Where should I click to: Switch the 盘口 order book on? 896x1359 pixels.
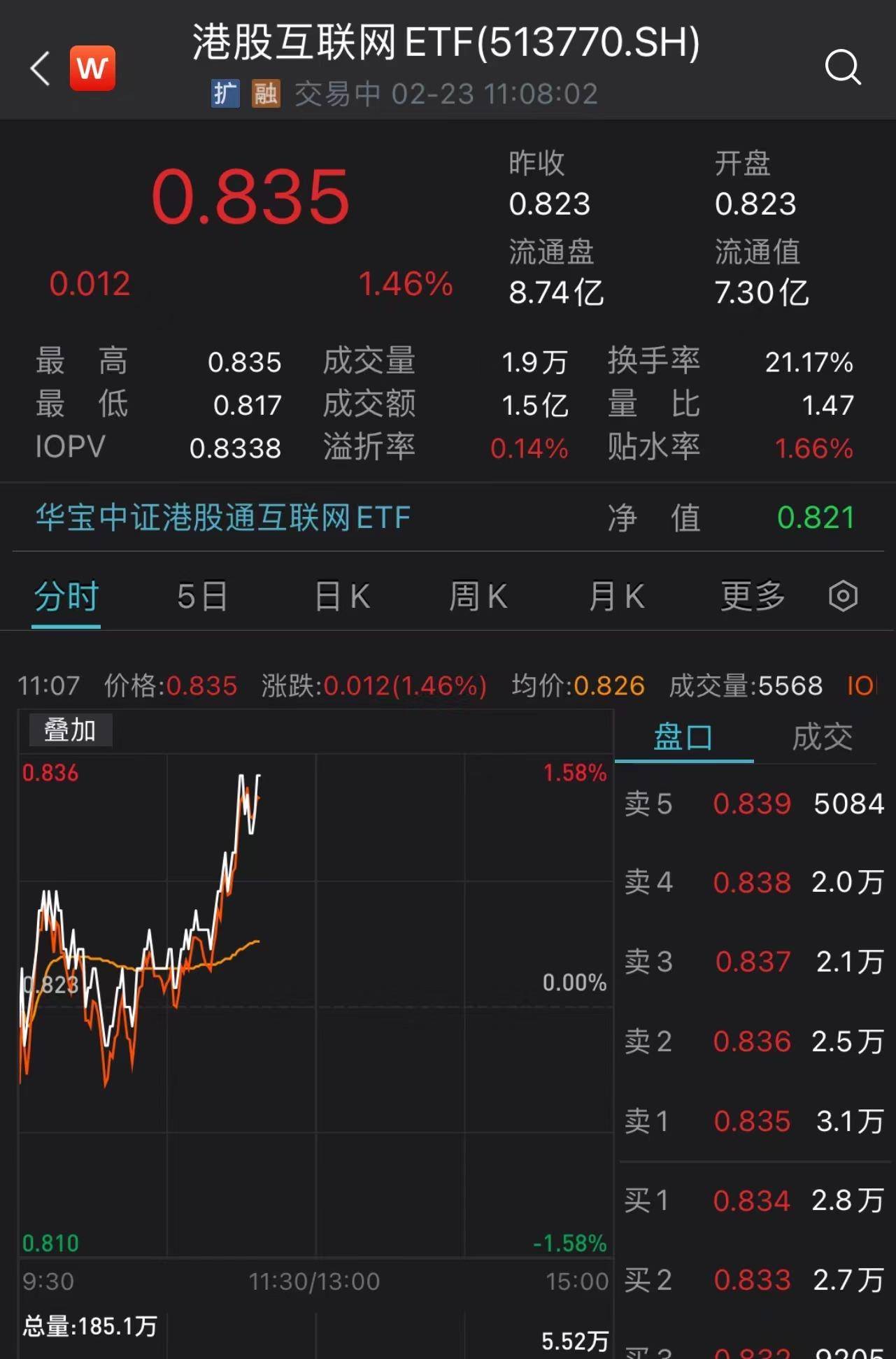(x=682, y=736)
